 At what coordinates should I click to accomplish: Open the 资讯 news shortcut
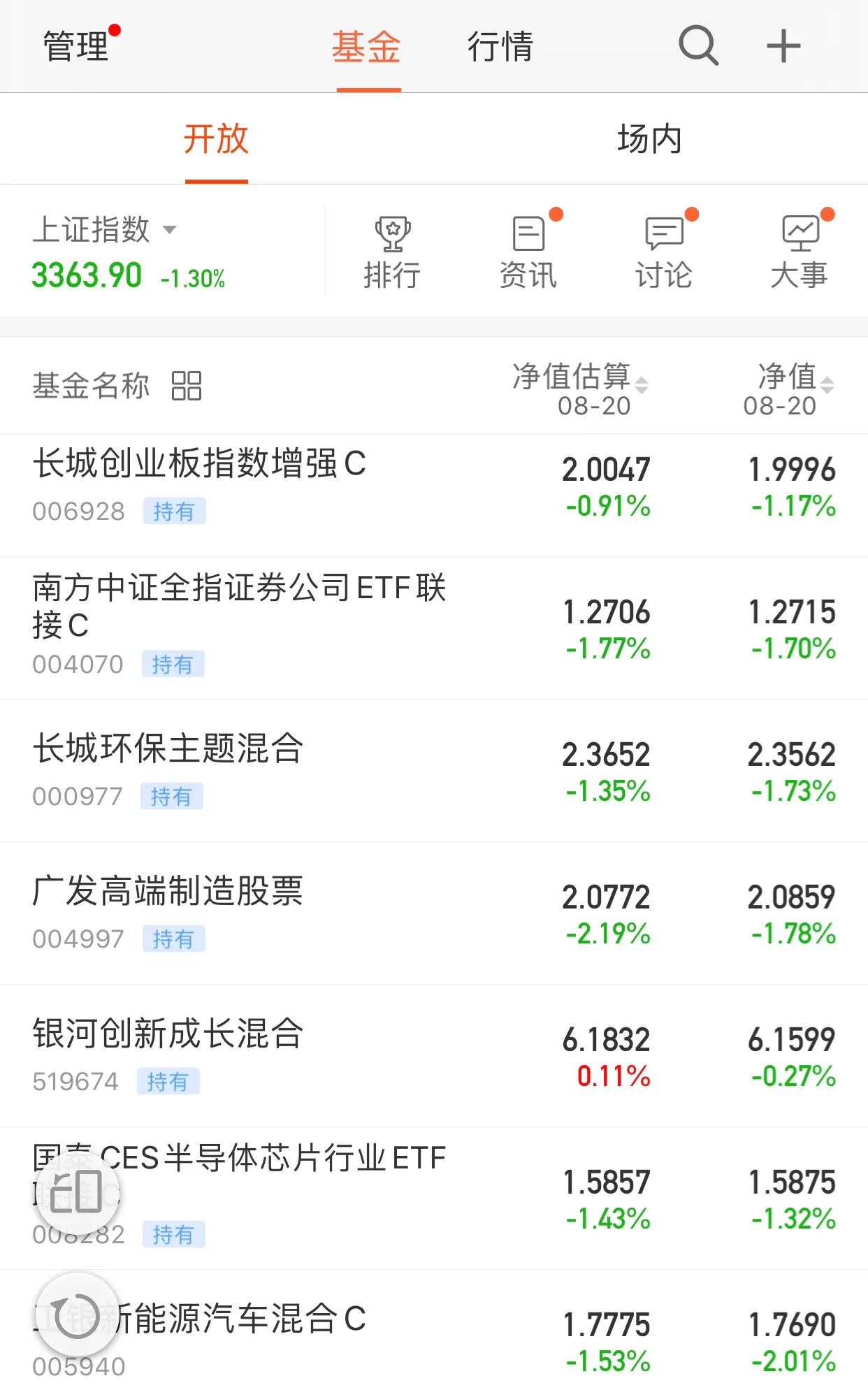528,252
